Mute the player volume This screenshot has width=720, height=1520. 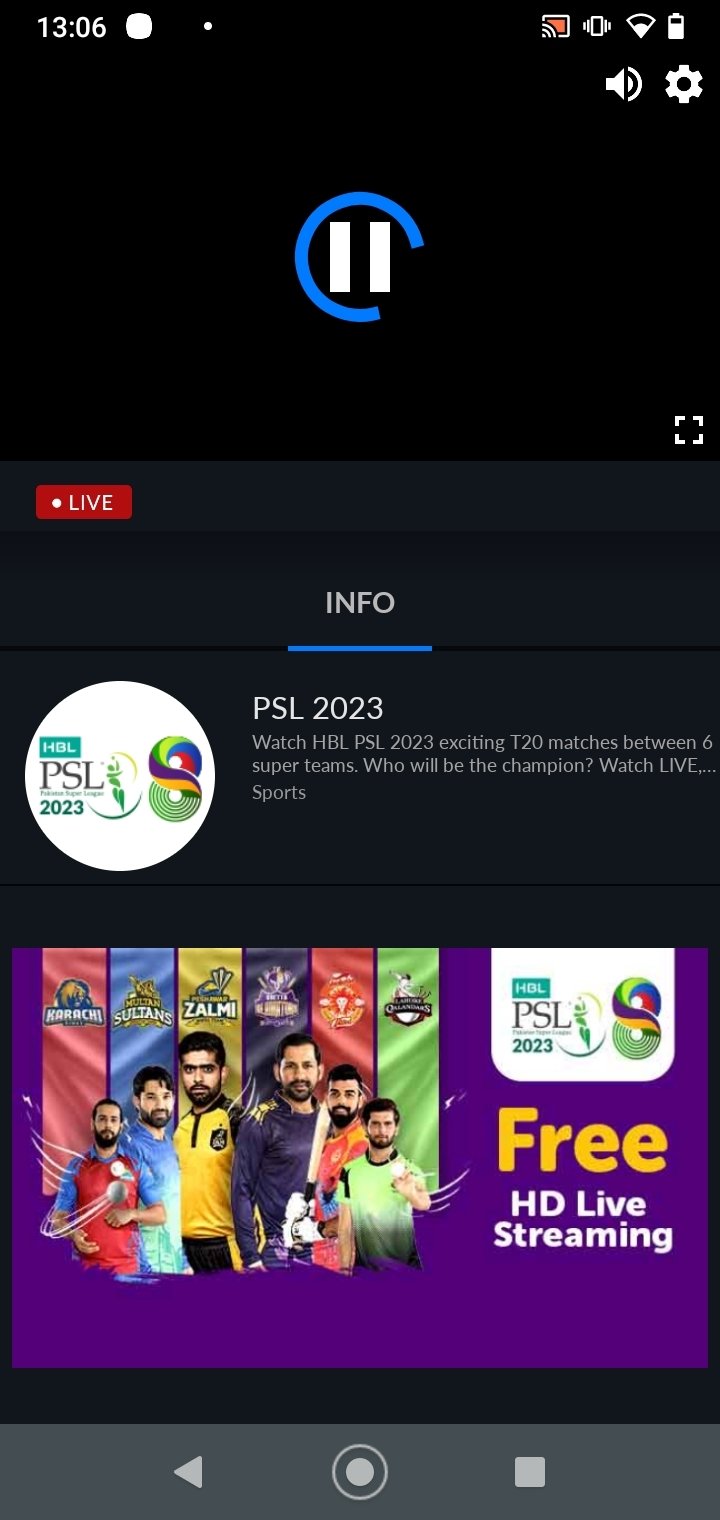coord(623,84)
